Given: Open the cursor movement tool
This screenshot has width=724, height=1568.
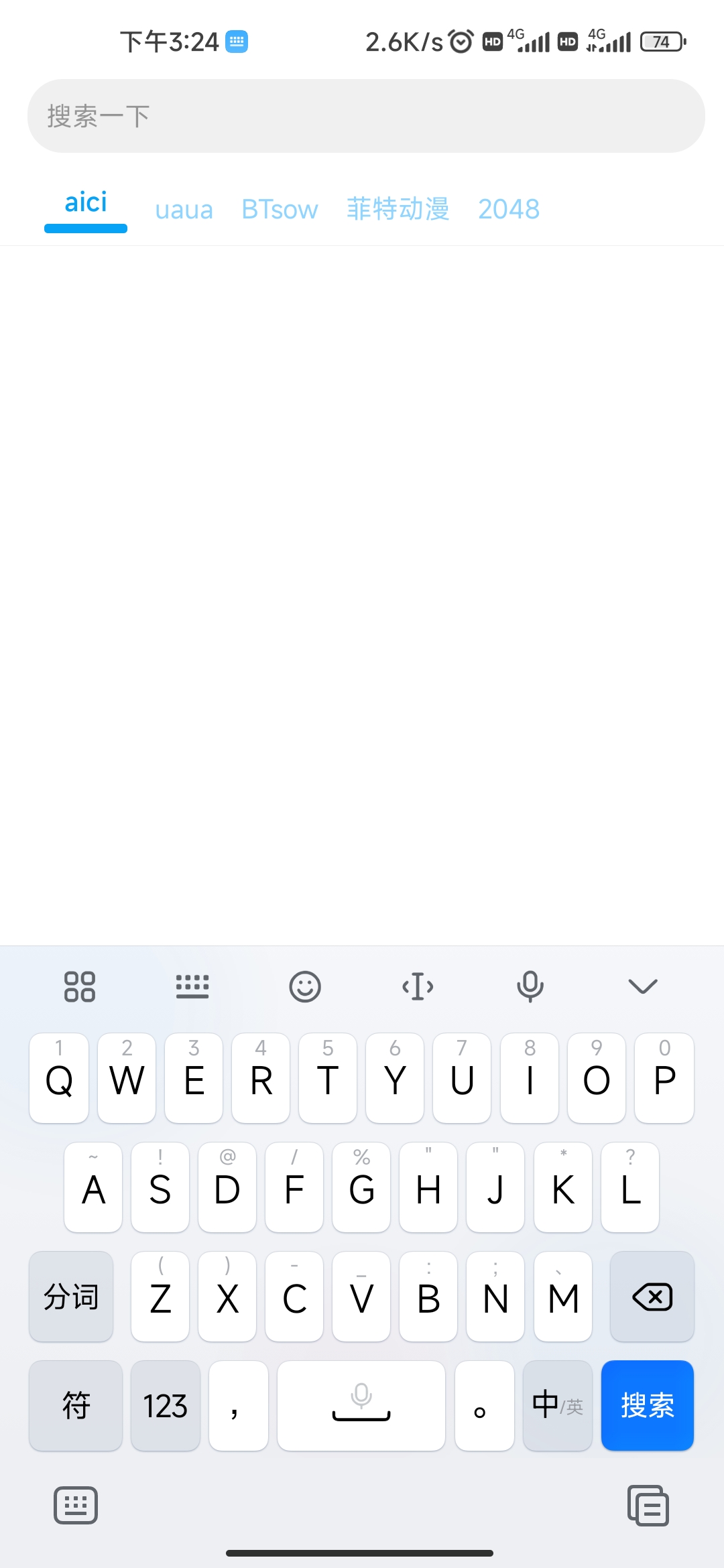Looking at the screenshot, I should (418, 986).
